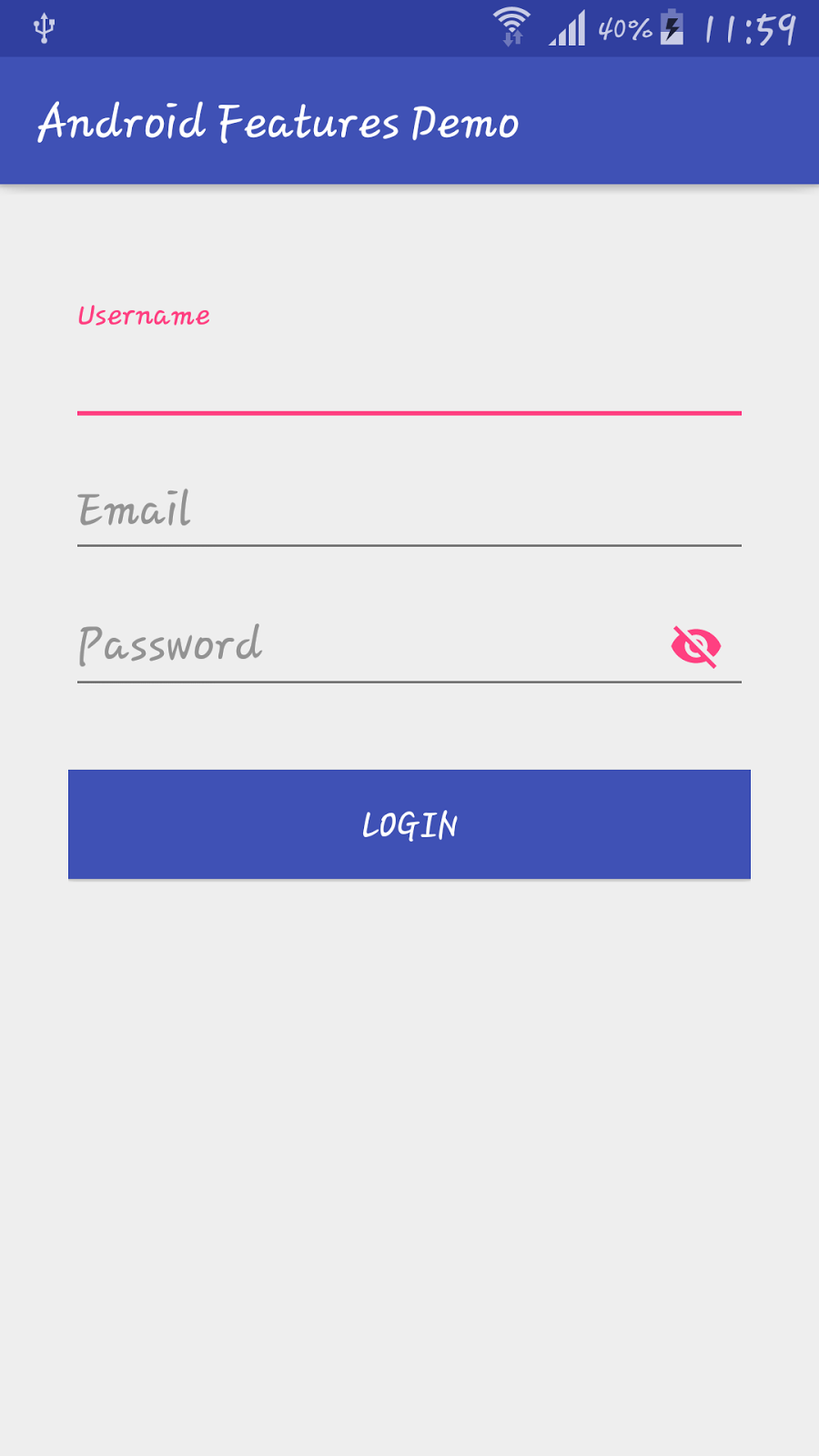The image size is (819, 1456).
Task: Tap the Email placeholder text
Action: pos(134,510)
